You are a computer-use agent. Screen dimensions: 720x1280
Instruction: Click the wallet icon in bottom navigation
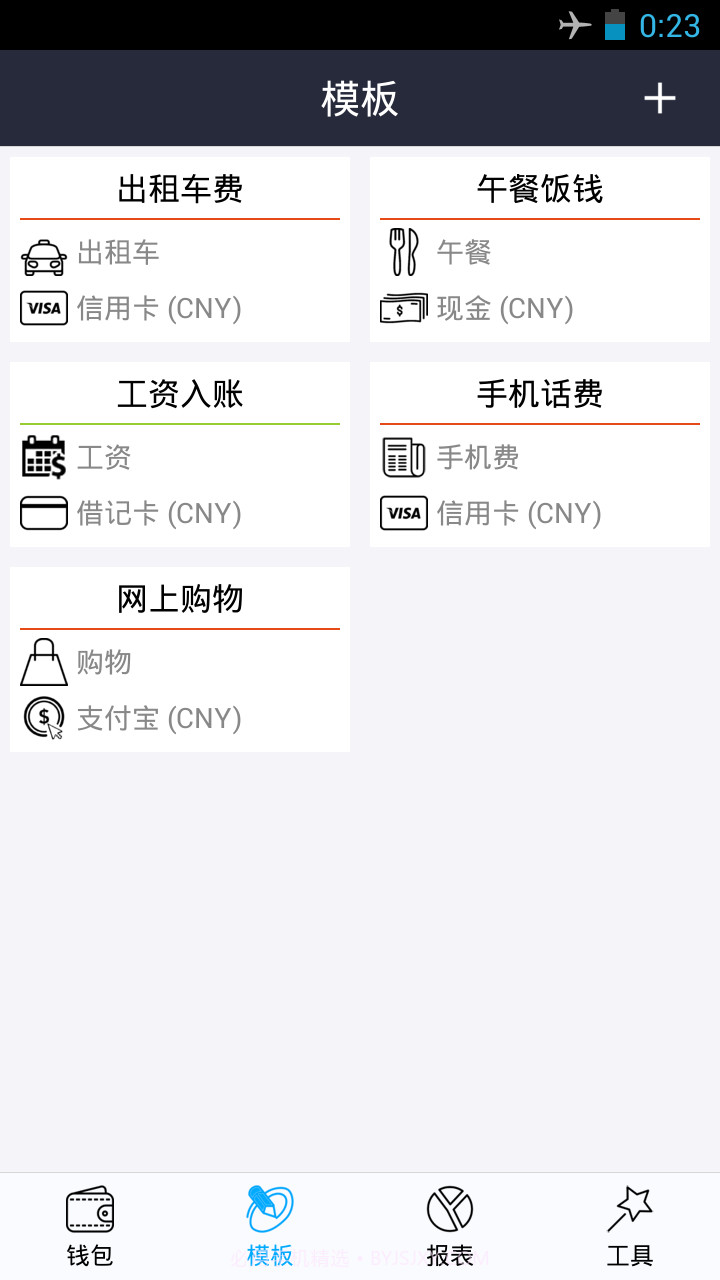tap(89, 1208)
